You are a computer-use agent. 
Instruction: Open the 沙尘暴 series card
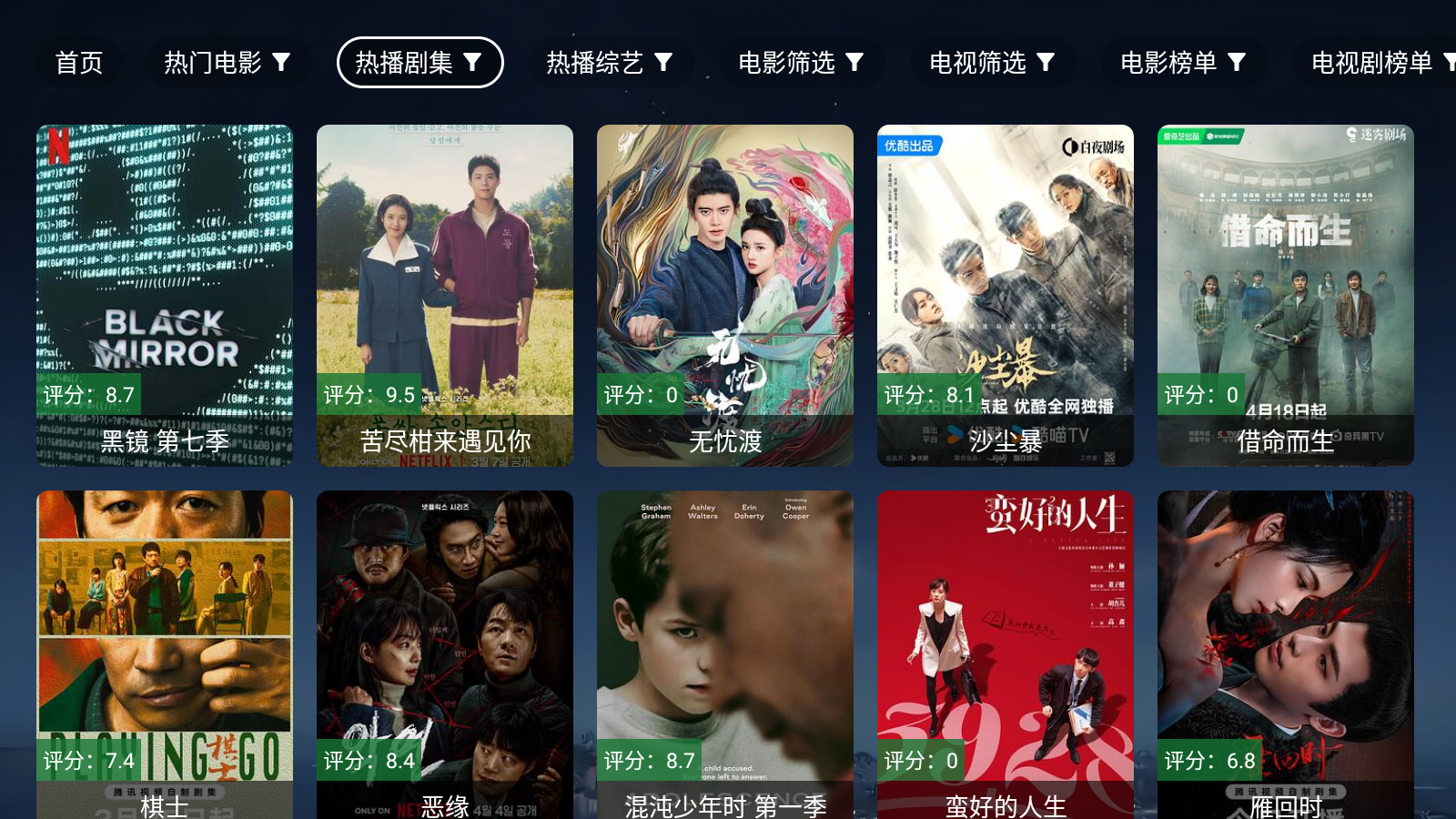tap(1006, 296)
